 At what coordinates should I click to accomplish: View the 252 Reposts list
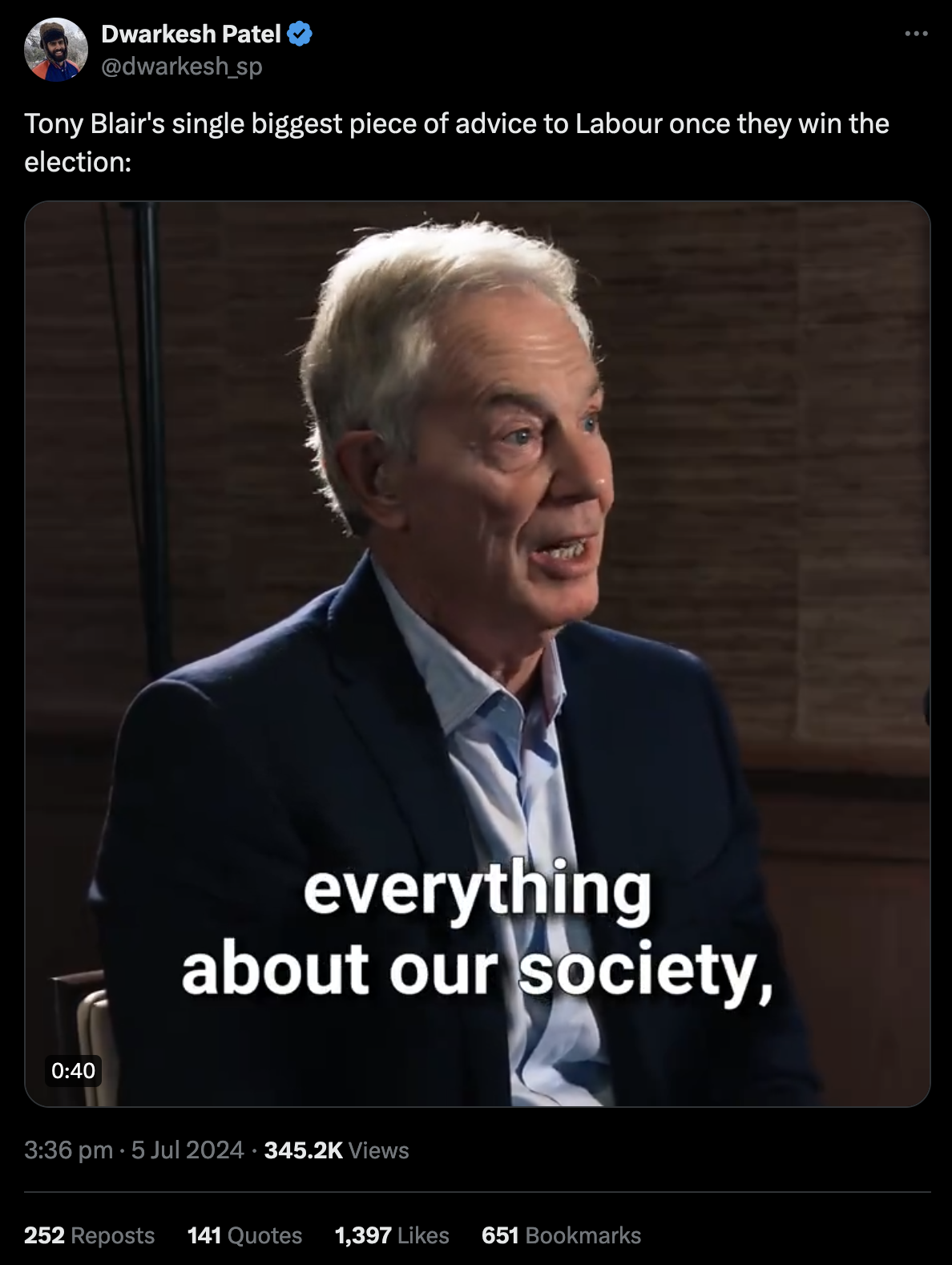pos(89,1235)
